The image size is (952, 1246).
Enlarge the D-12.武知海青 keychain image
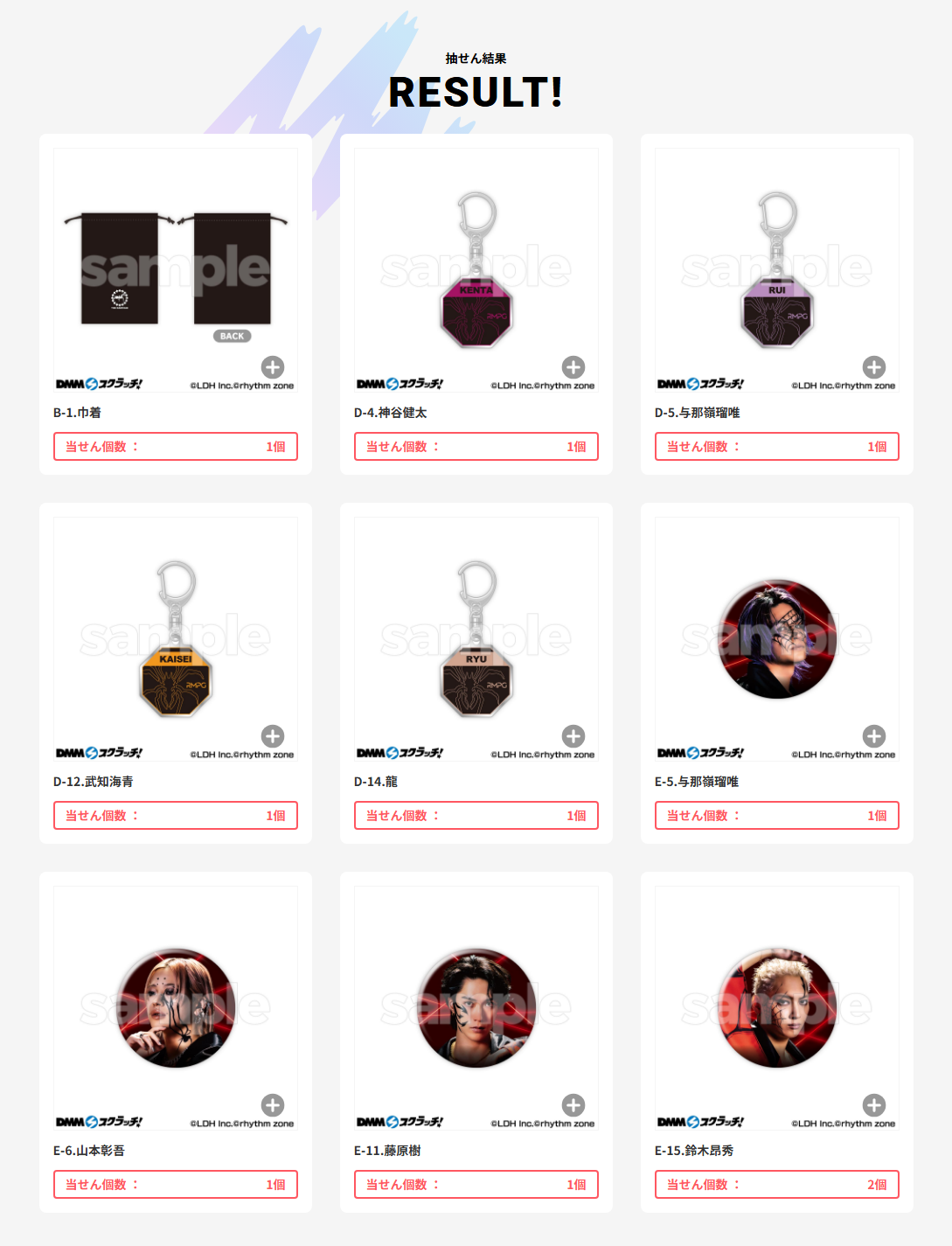pyautogui.click(x=273, y=736)
